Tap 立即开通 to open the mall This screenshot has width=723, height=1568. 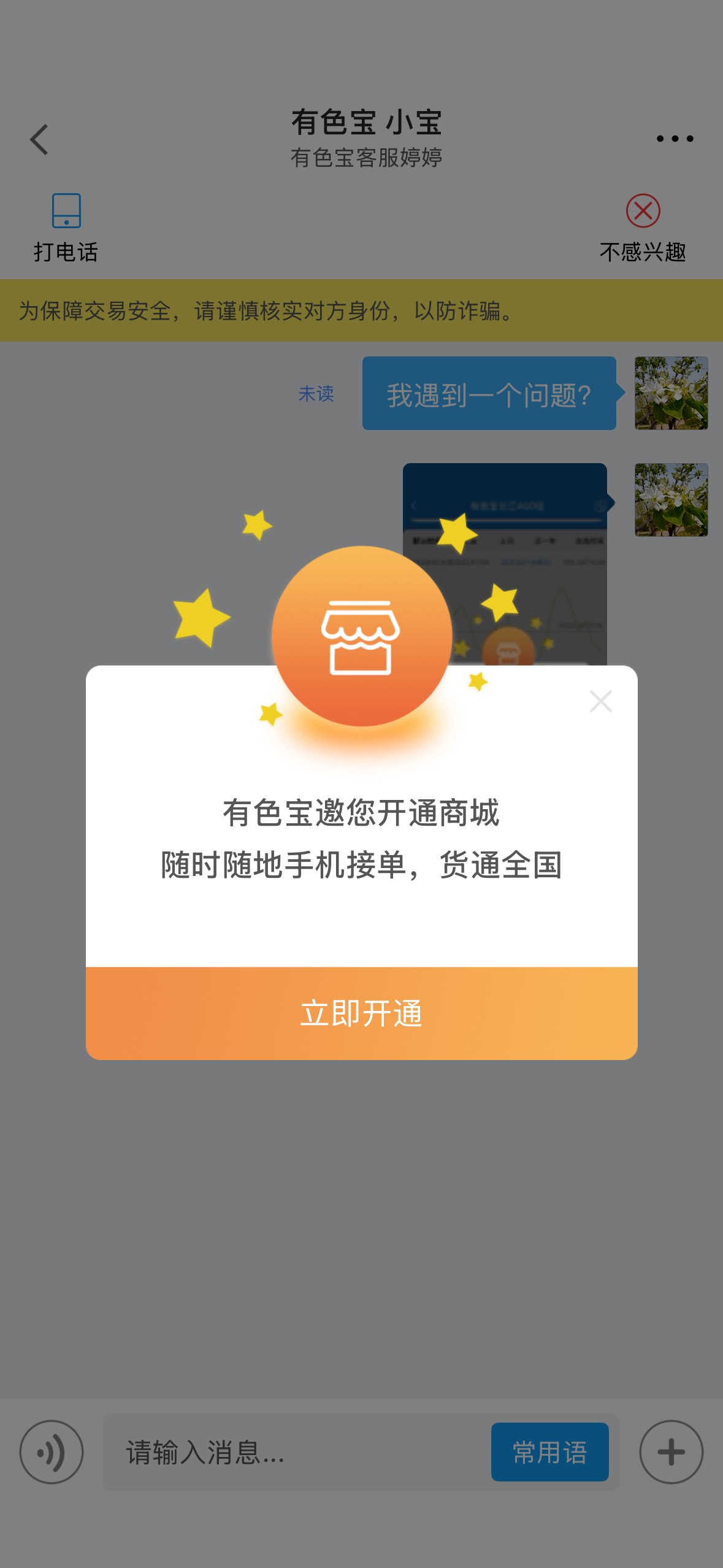[362, 1013]
